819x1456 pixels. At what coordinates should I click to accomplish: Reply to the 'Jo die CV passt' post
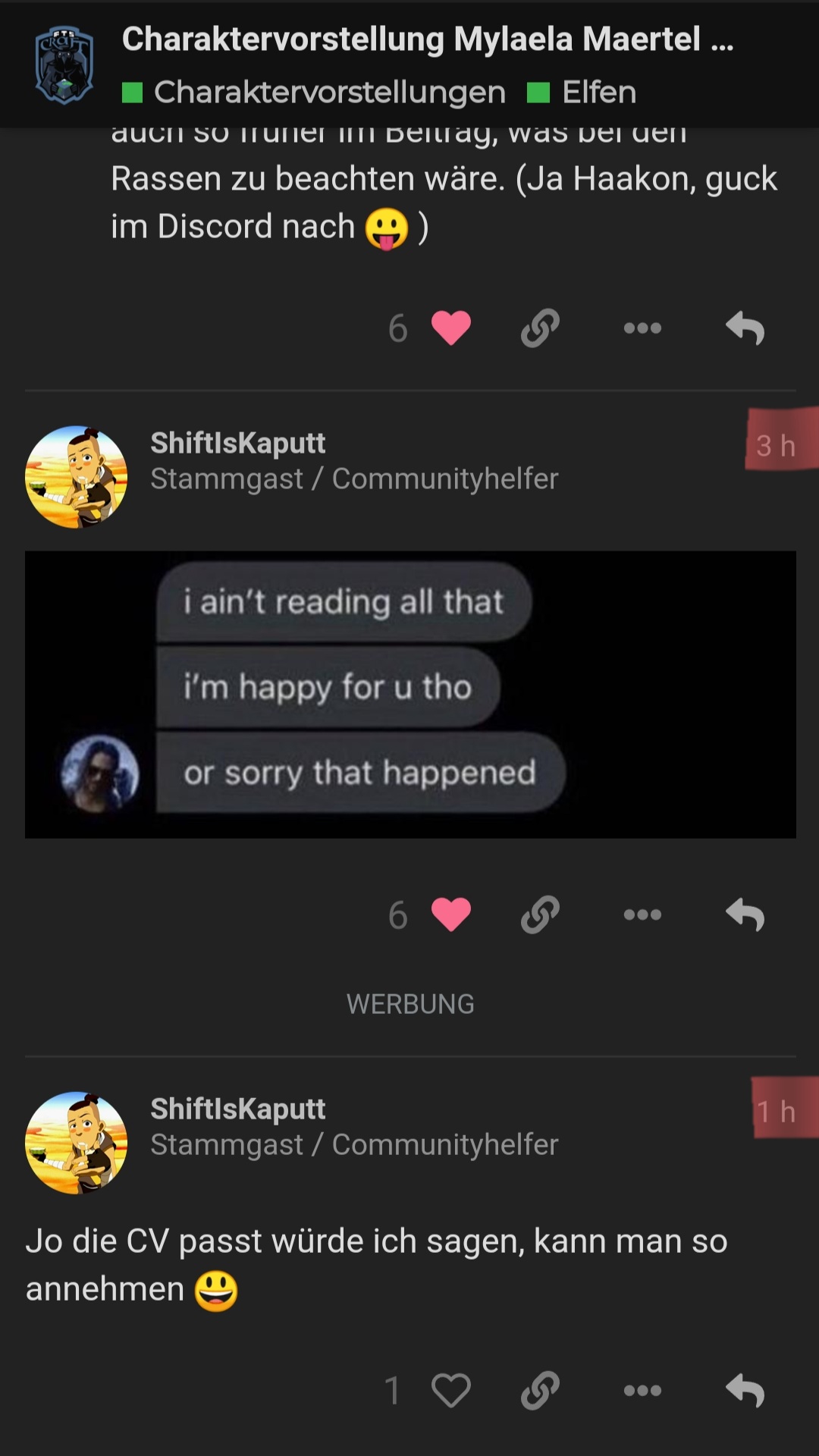[x=745, y=1390]
